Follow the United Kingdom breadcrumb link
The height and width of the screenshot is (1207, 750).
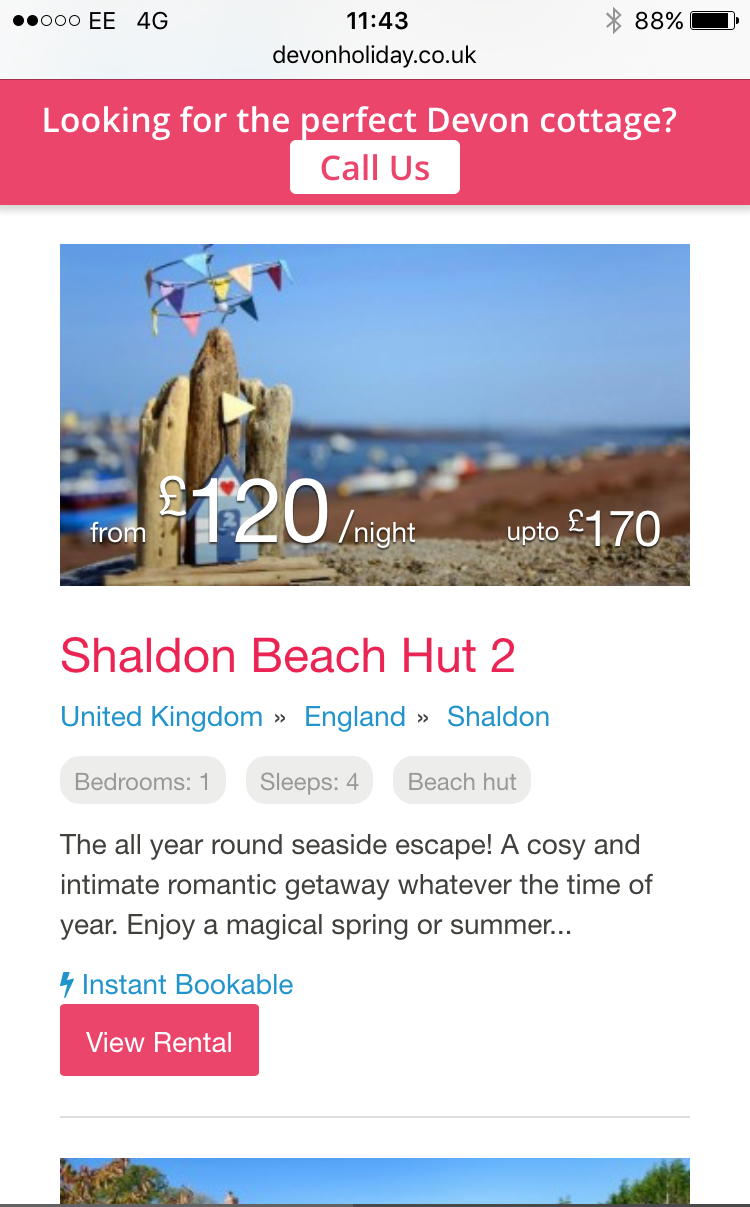tap(161, 717)
